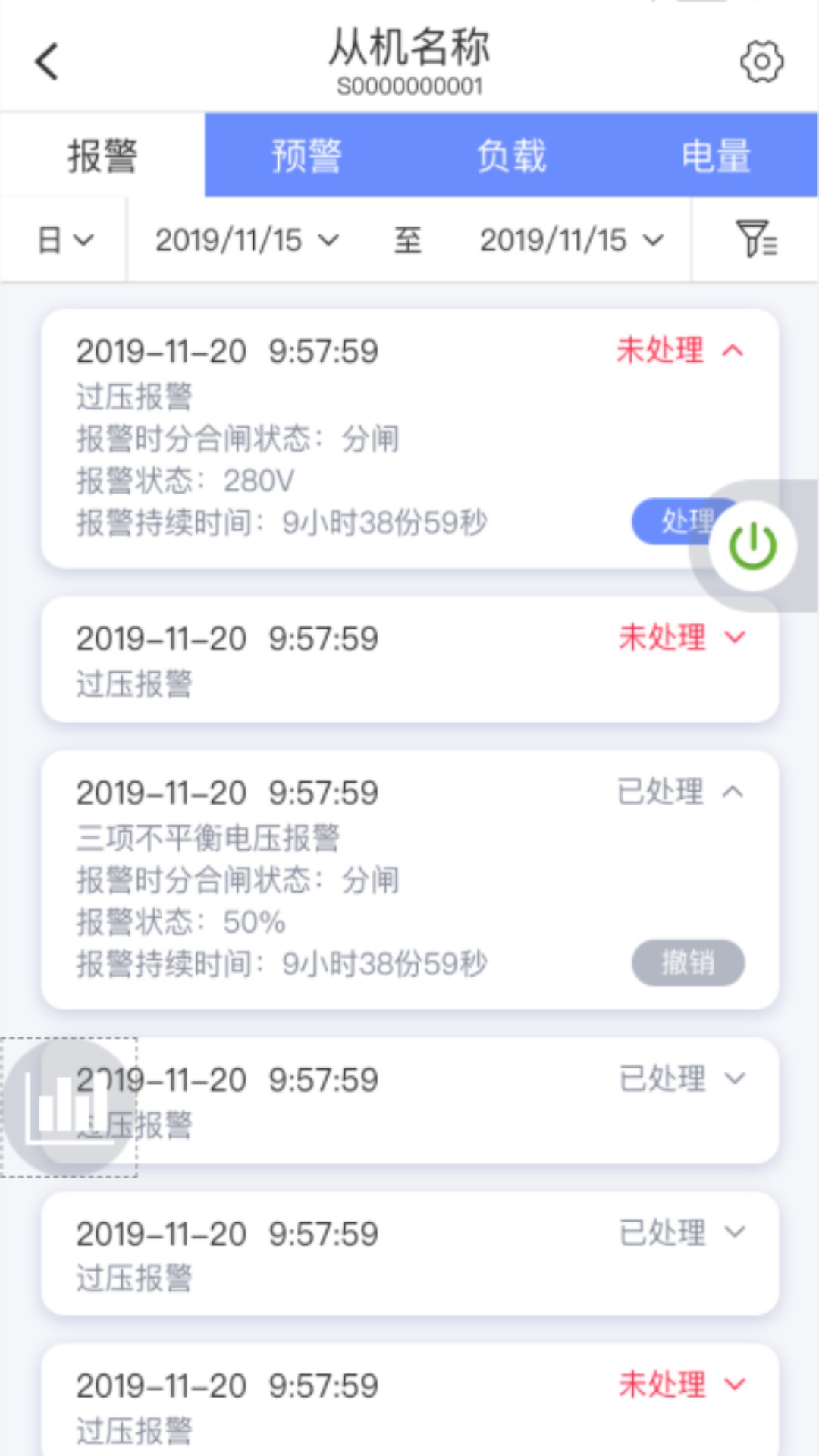The image size is (819, 1456).
Task: Collapse the first expanded 未处理 alarm card
Action: pyautogui.click(x=733, y=350)
